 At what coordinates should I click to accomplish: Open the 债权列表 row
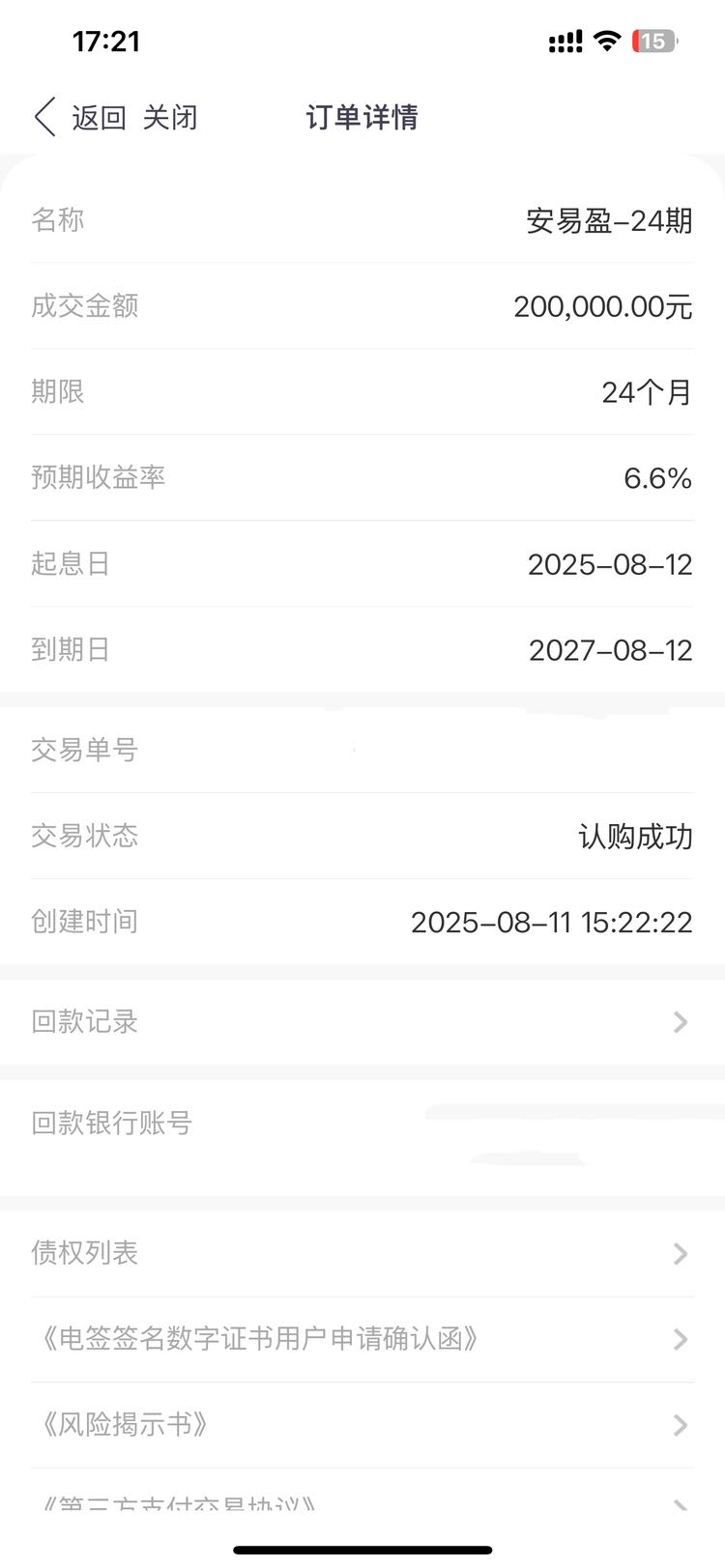coord(362,1253)
